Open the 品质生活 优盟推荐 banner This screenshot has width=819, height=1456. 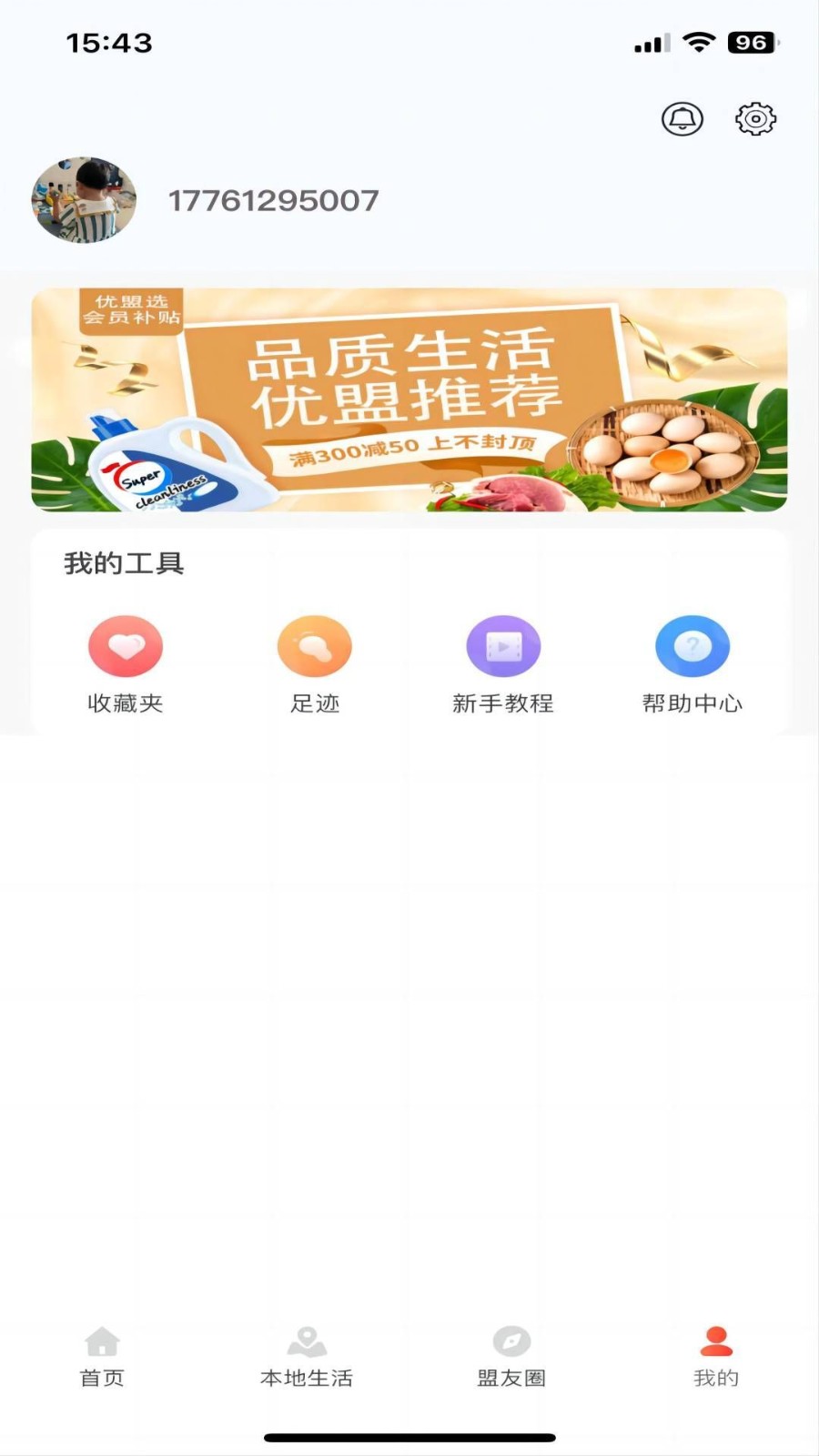[x=409, y=399]
